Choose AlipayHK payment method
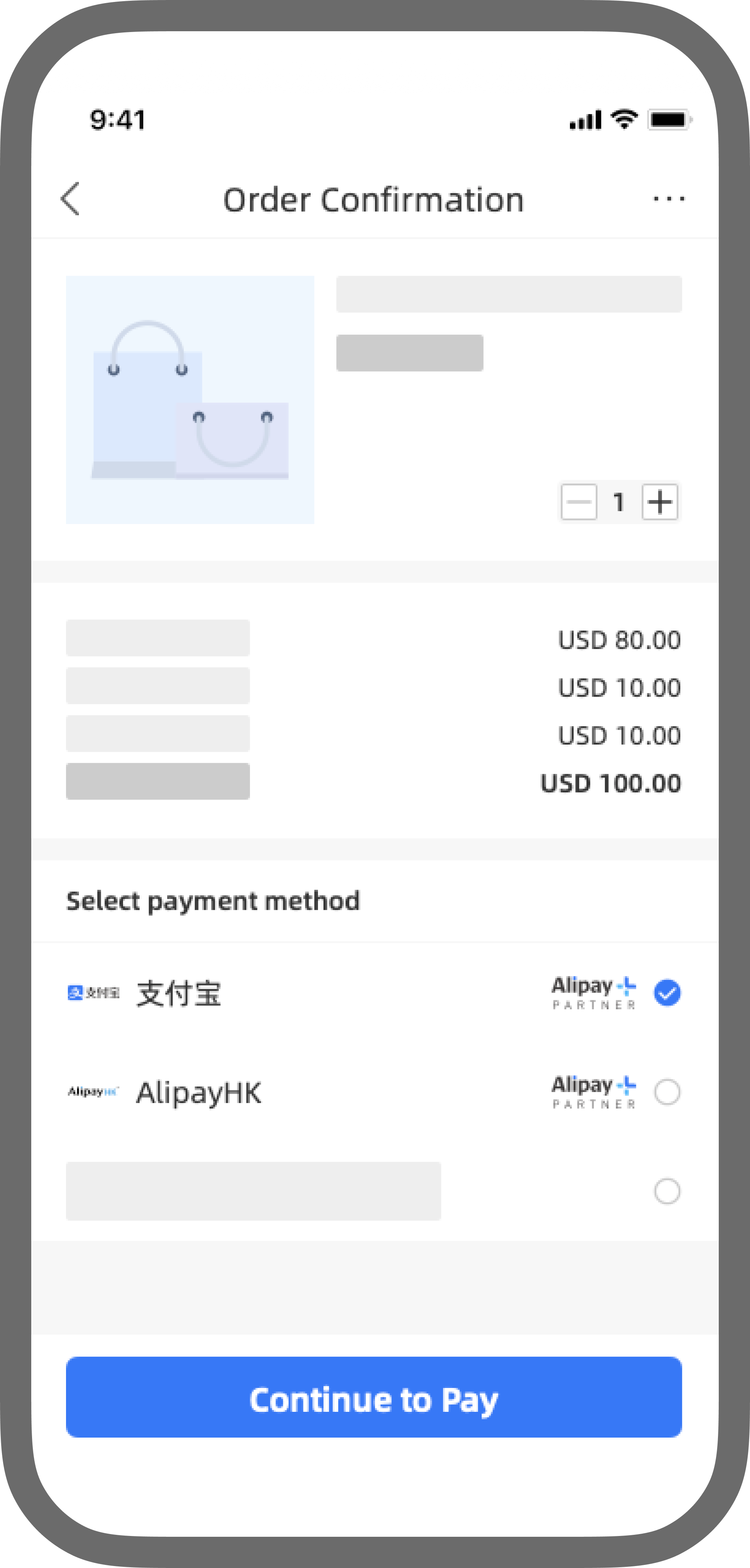This screenshot has height=1568, width=750. (666, 1092)
